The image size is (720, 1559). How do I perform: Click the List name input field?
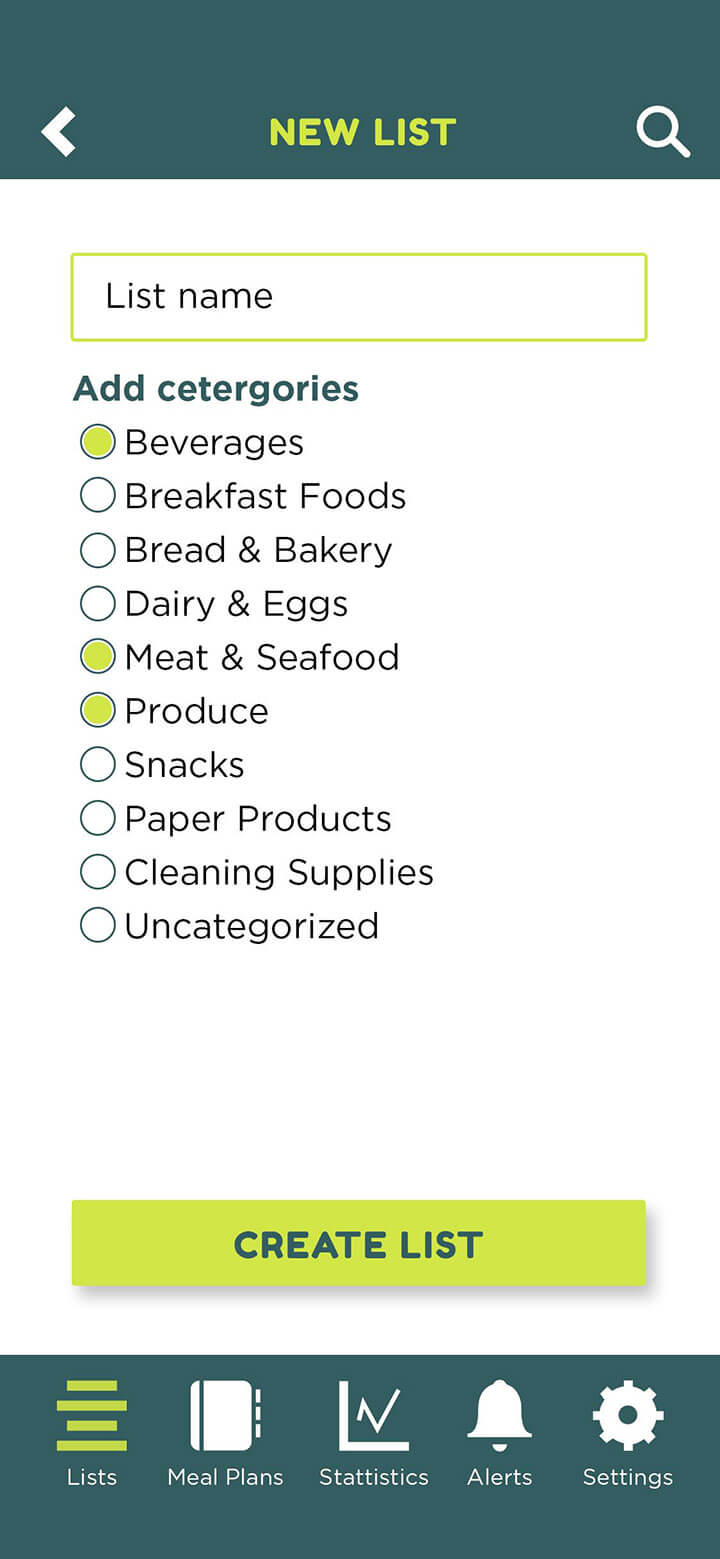359,296
